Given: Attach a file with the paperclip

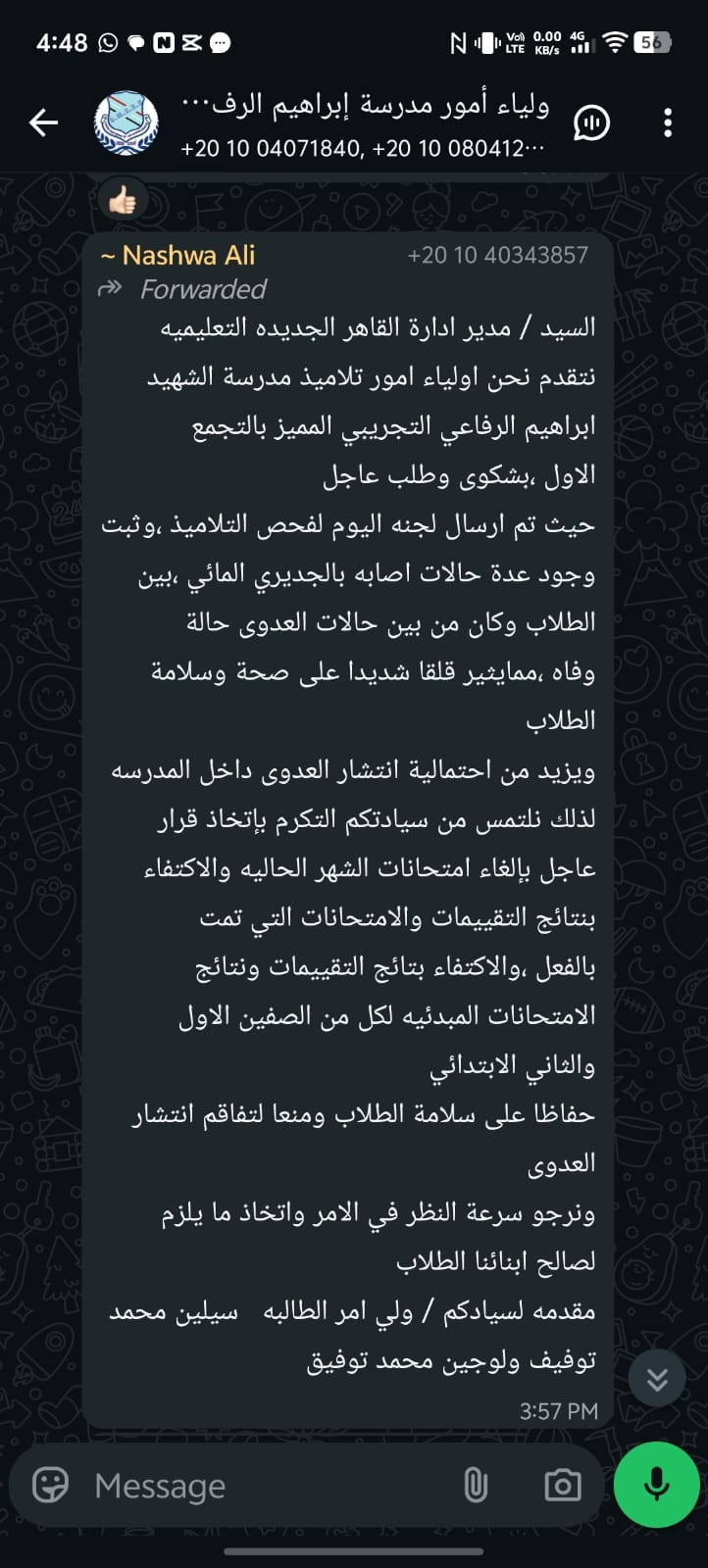Looking at the screenshot, I should tap(476, 1486).
